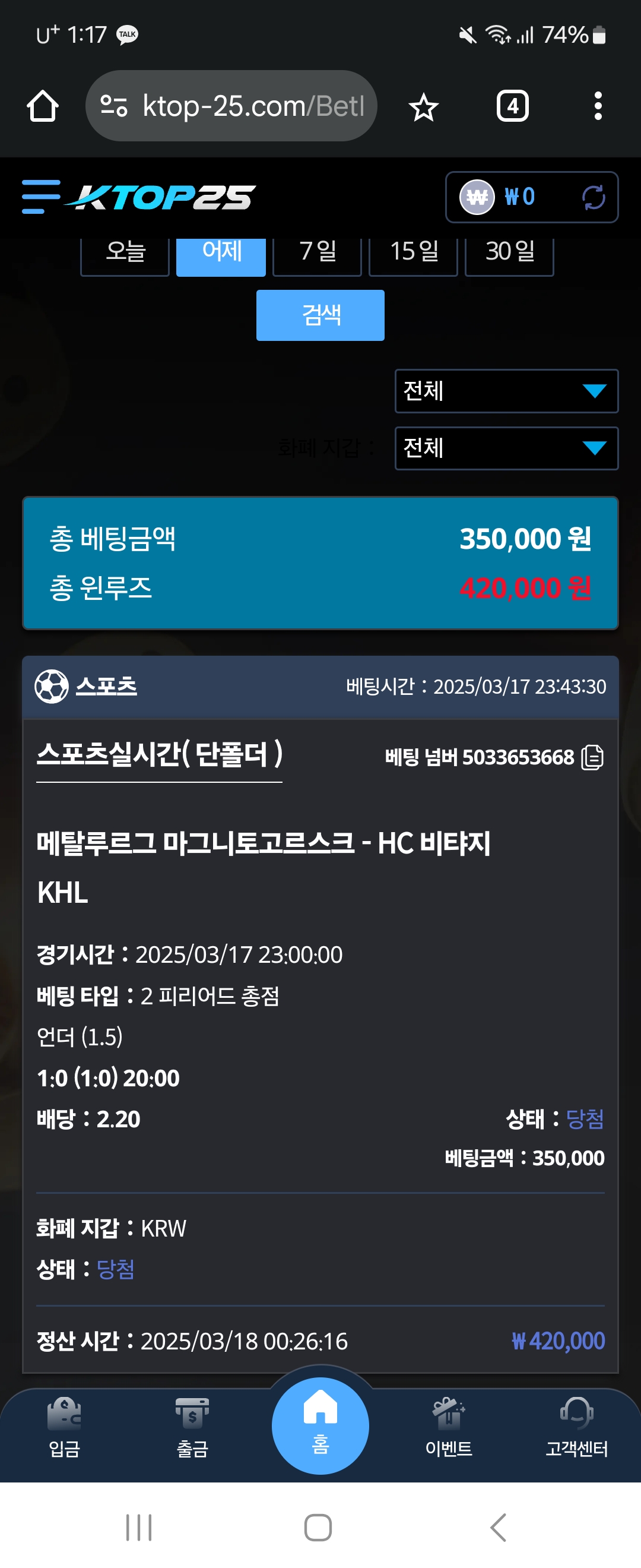Return to 홈 from bottom bar

(x=320, y=1424)
